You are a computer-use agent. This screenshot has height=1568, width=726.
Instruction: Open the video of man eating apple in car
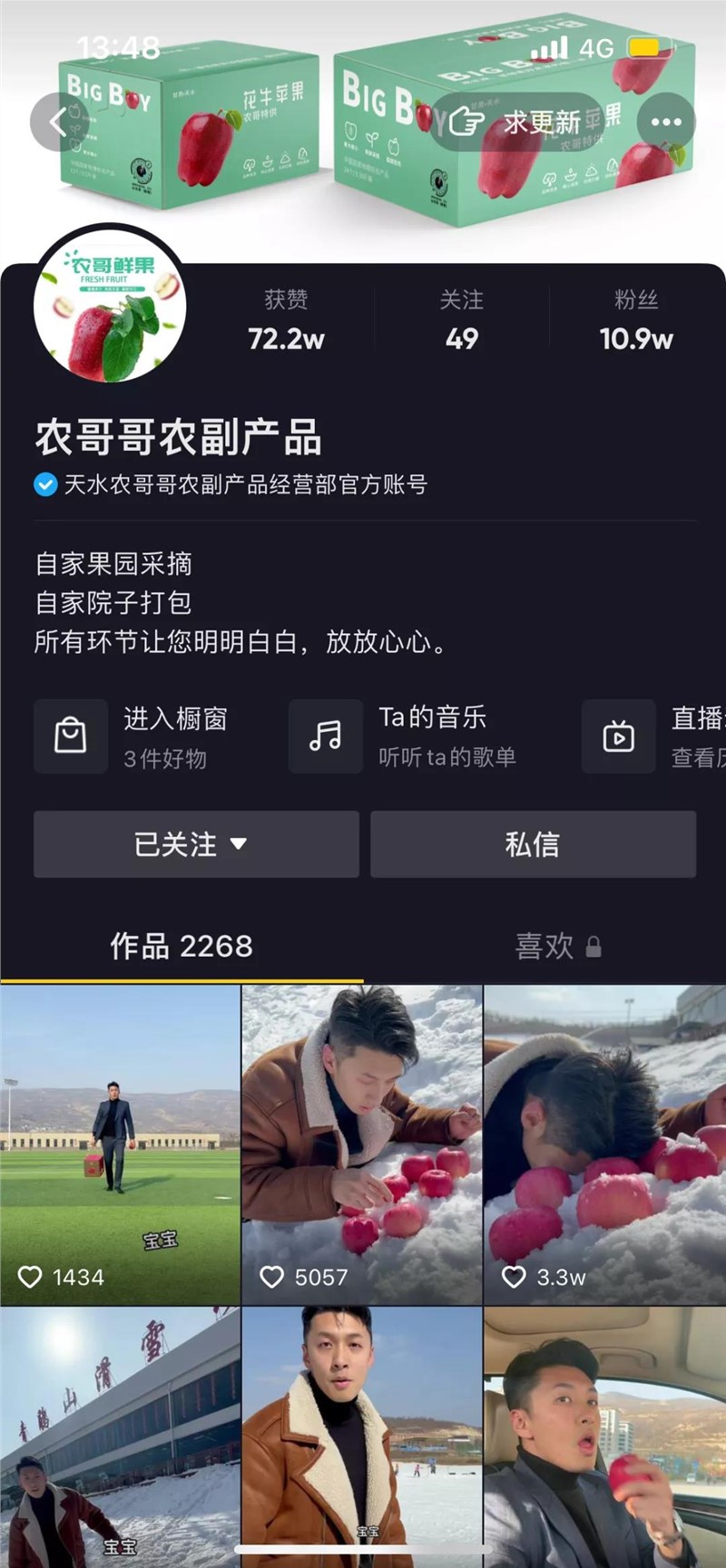605,1437
